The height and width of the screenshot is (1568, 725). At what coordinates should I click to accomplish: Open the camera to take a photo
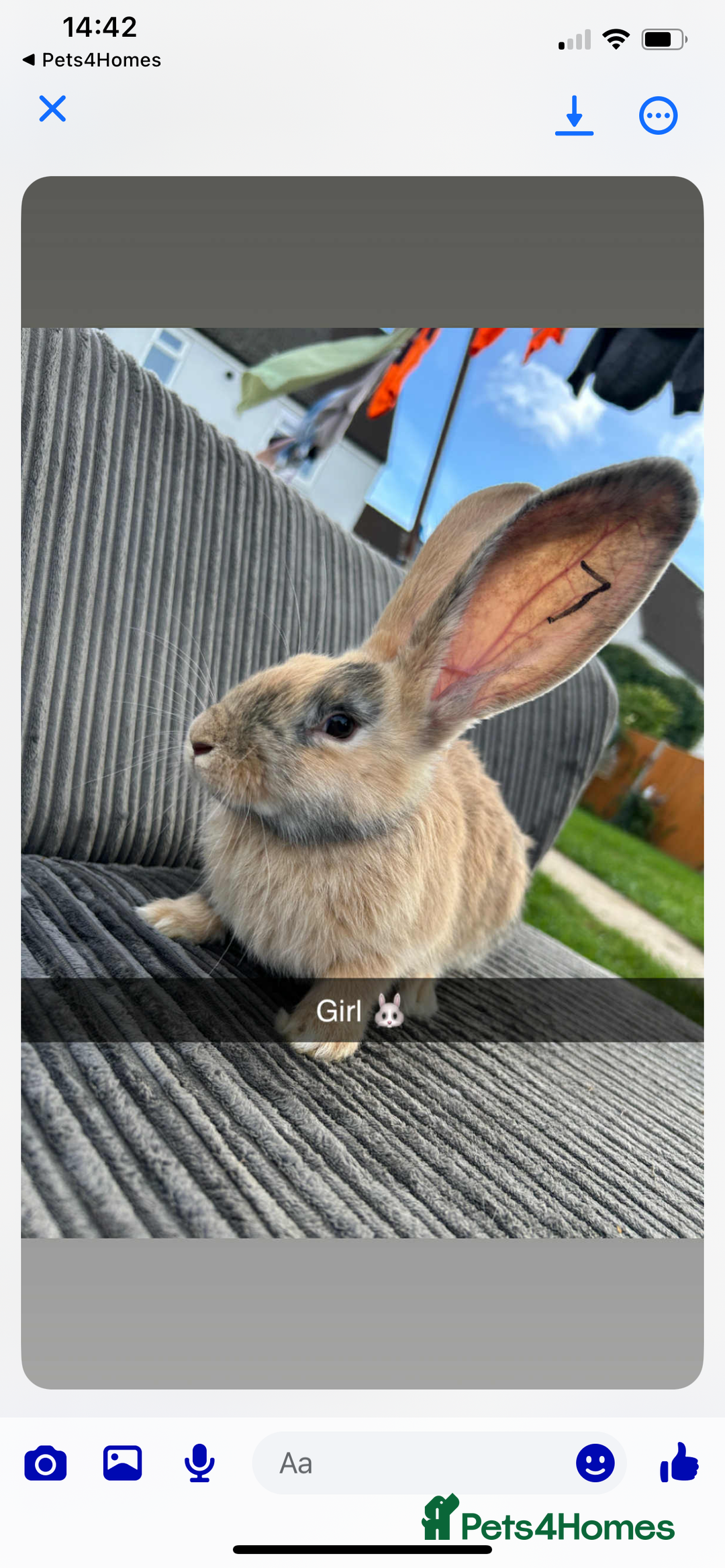coord(46,1463)
